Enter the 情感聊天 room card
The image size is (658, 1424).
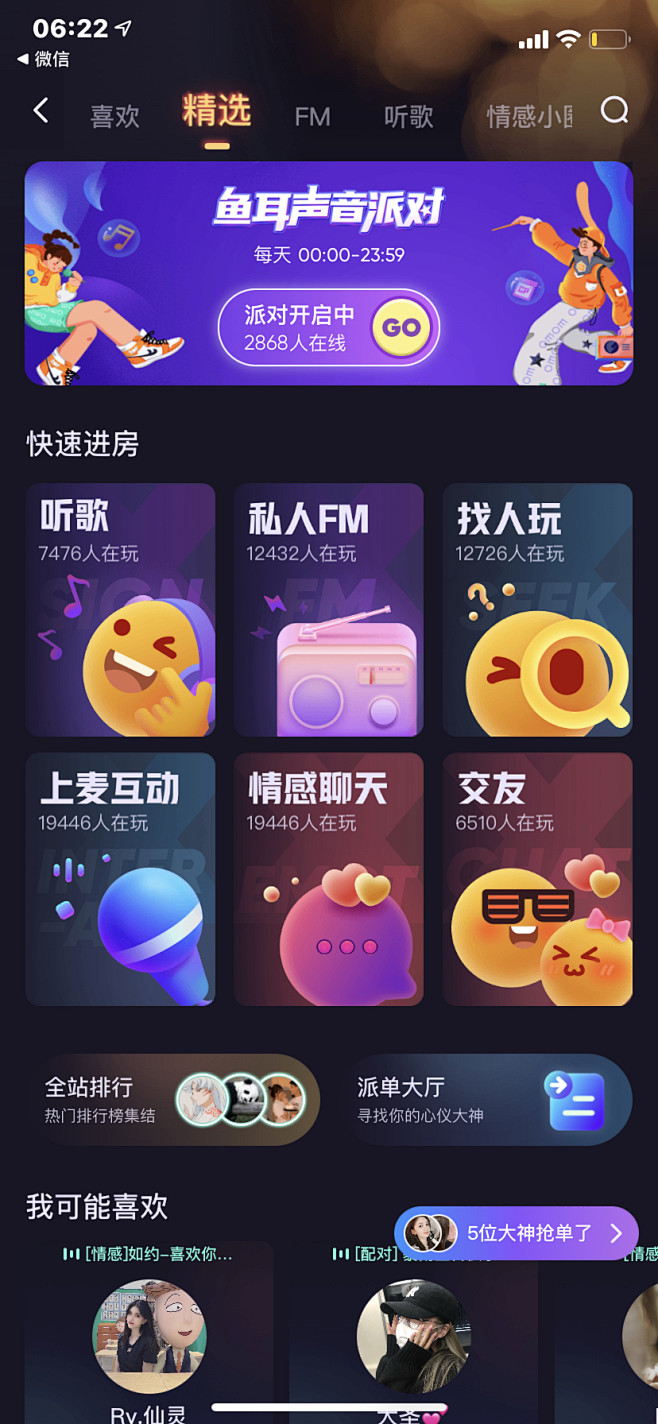click(x=328, y=879)
